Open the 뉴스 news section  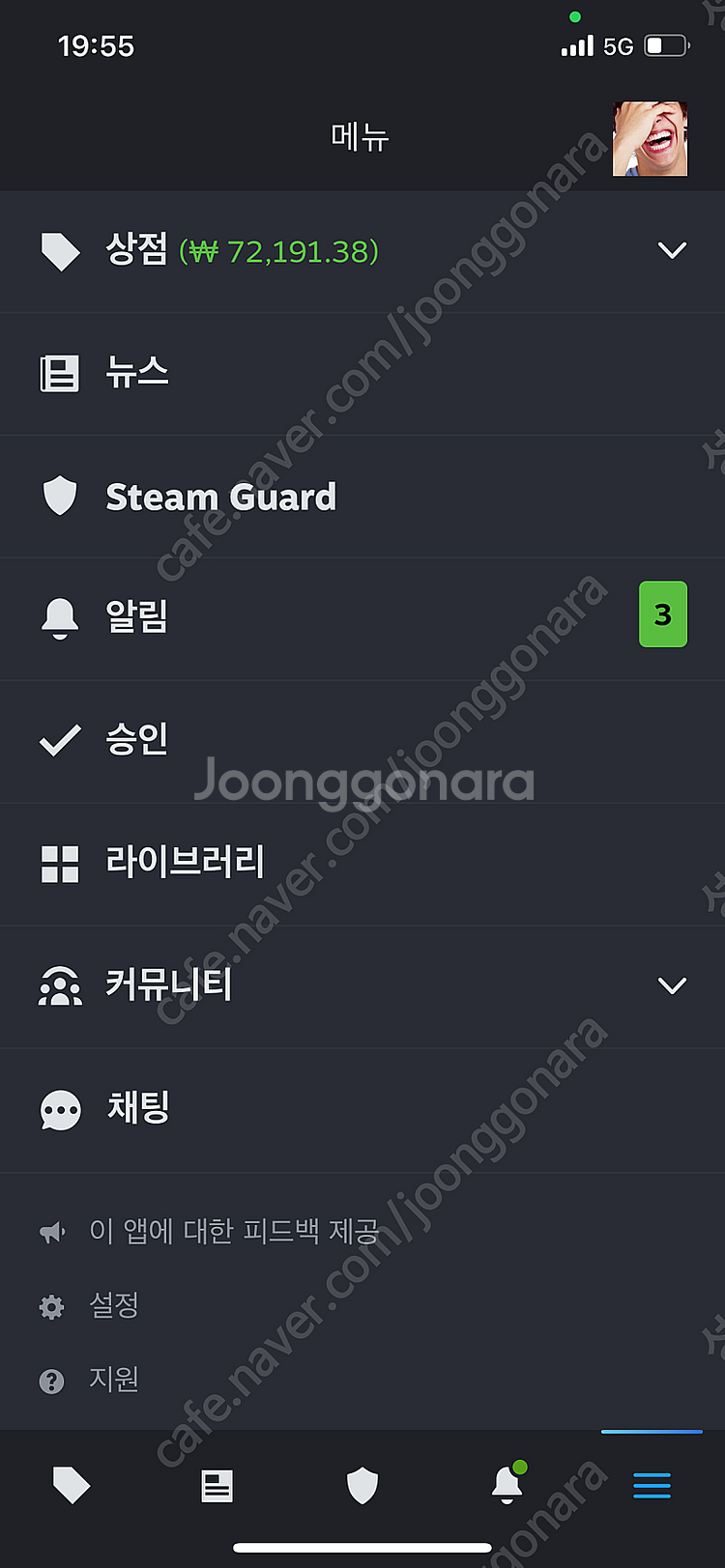point(137,374)
